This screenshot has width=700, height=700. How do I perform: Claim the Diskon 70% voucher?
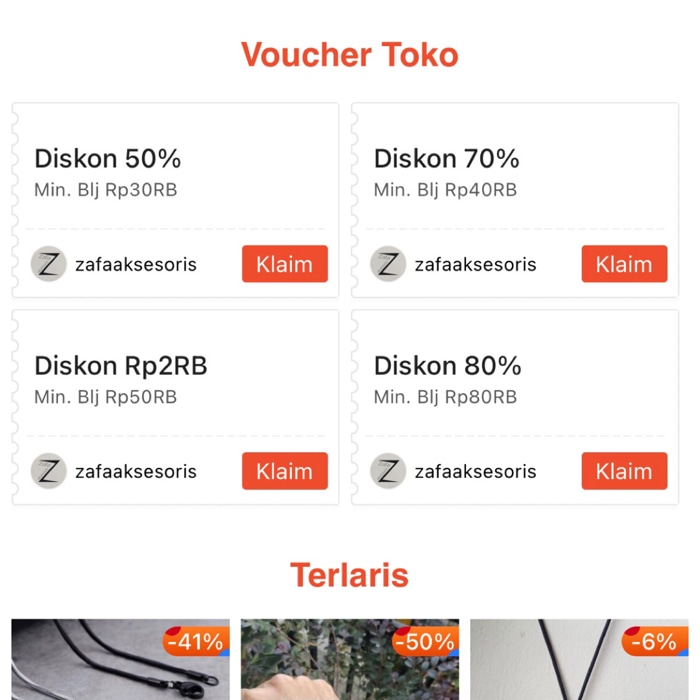point(624,264)
